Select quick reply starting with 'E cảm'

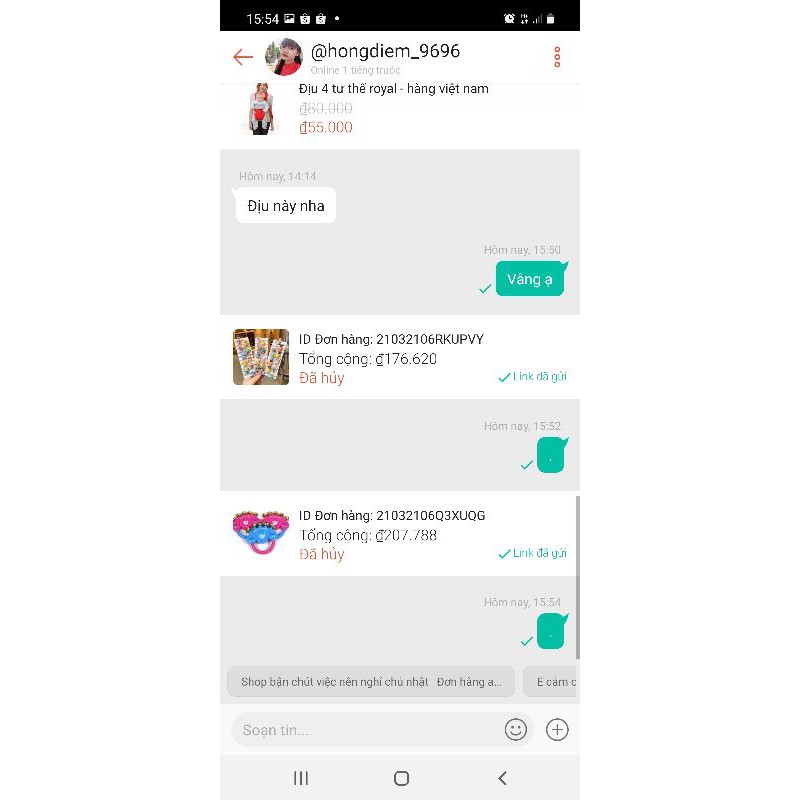point(551,682)
